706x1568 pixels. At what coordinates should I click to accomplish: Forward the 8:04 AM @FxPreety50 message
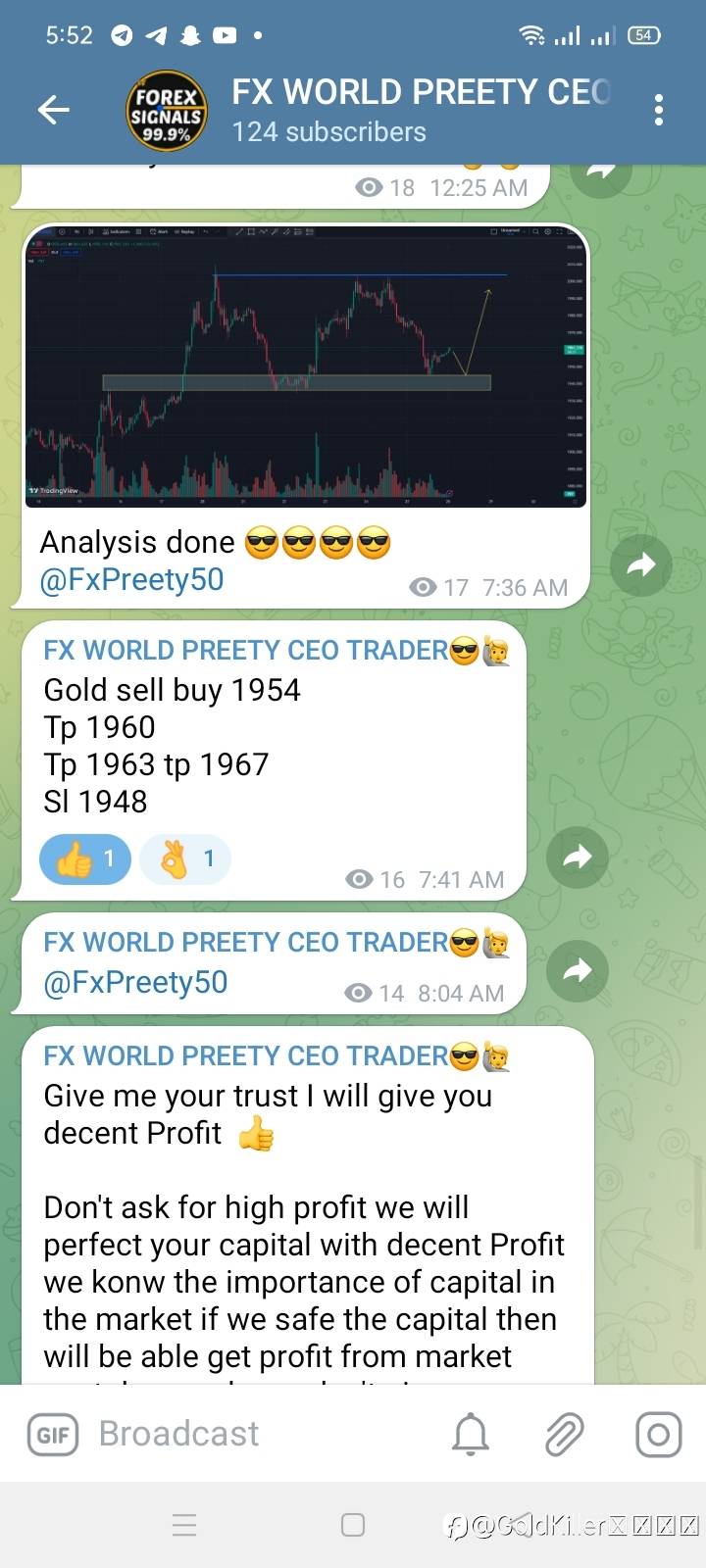577,970
